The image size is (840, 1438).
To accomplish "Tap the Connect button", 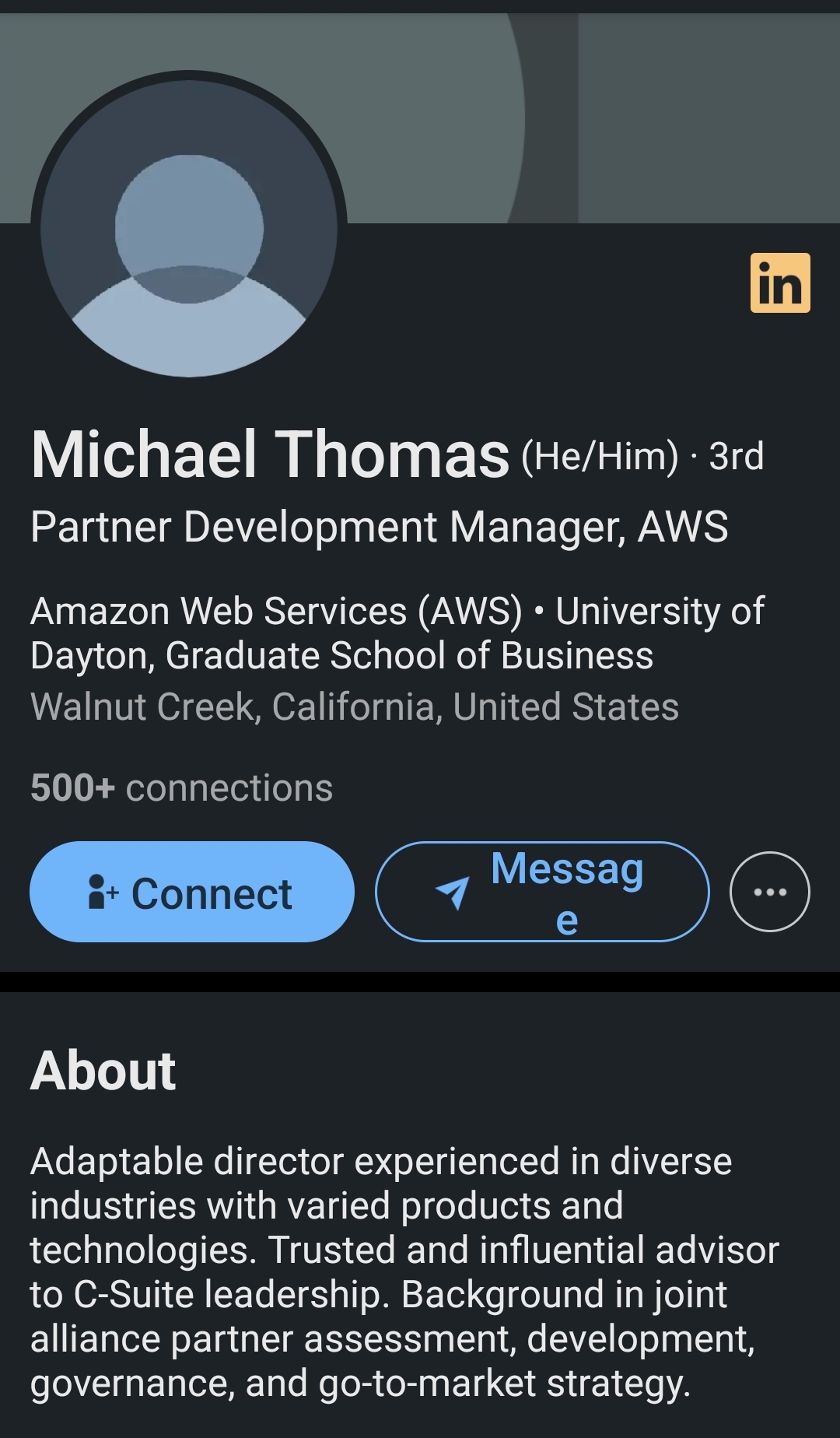I will click(x=191, y=892).
